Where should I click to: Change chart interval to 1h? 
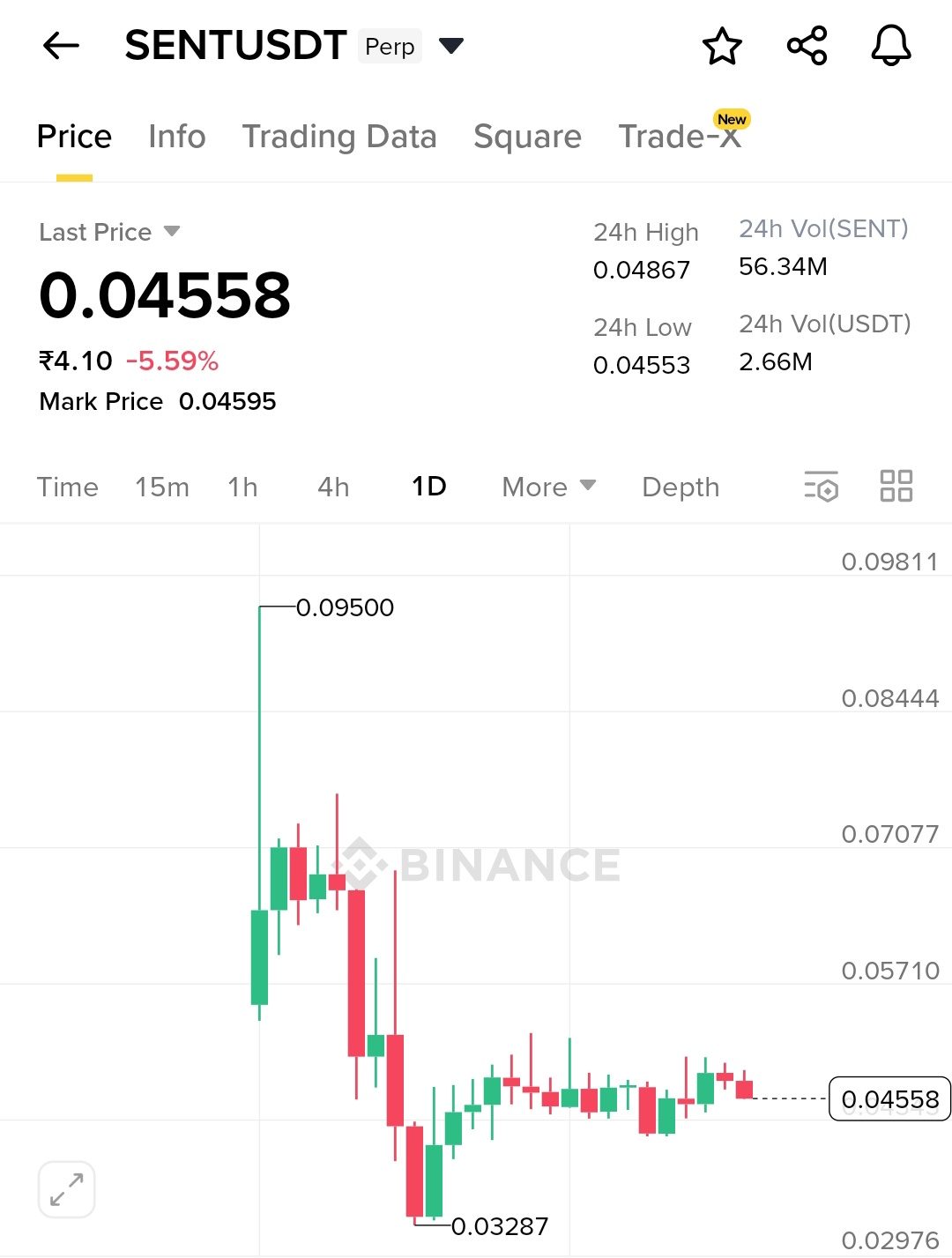tap(242, 487)
